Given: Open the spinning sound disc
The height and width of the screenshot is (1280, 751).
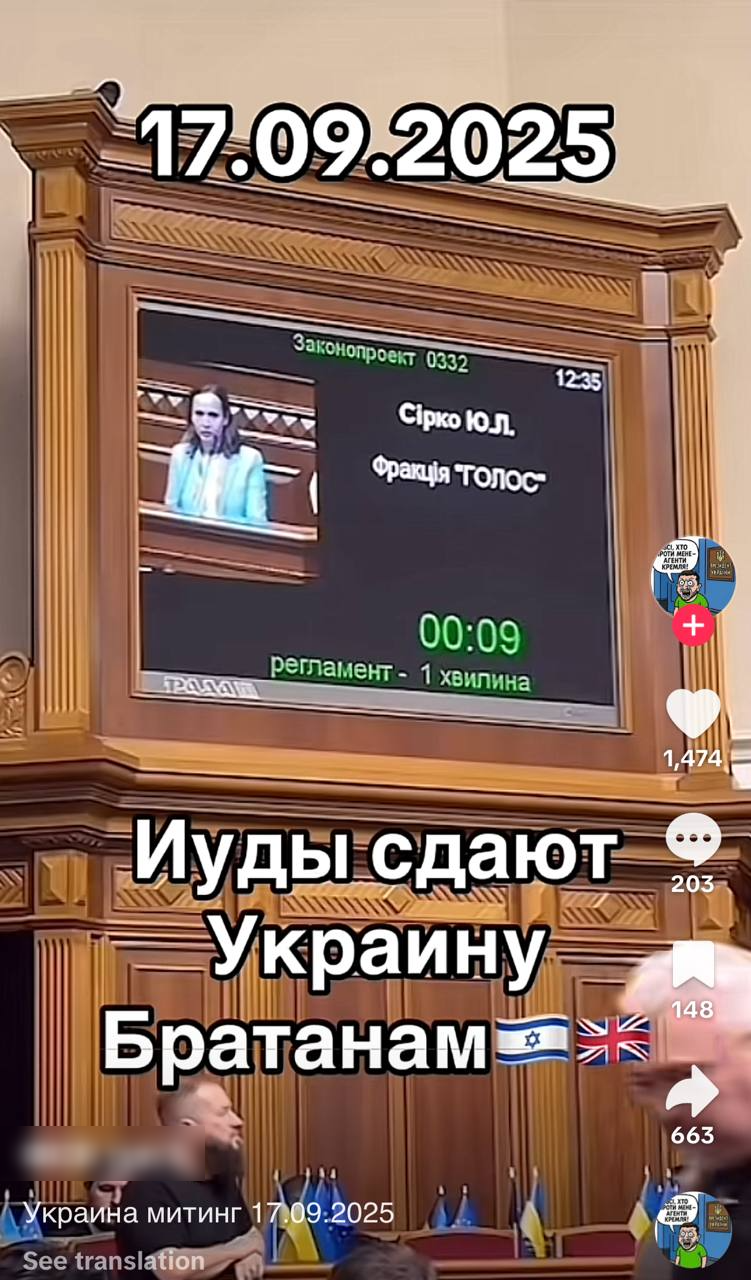Looking at the screenshot, I should (693, 1229).
